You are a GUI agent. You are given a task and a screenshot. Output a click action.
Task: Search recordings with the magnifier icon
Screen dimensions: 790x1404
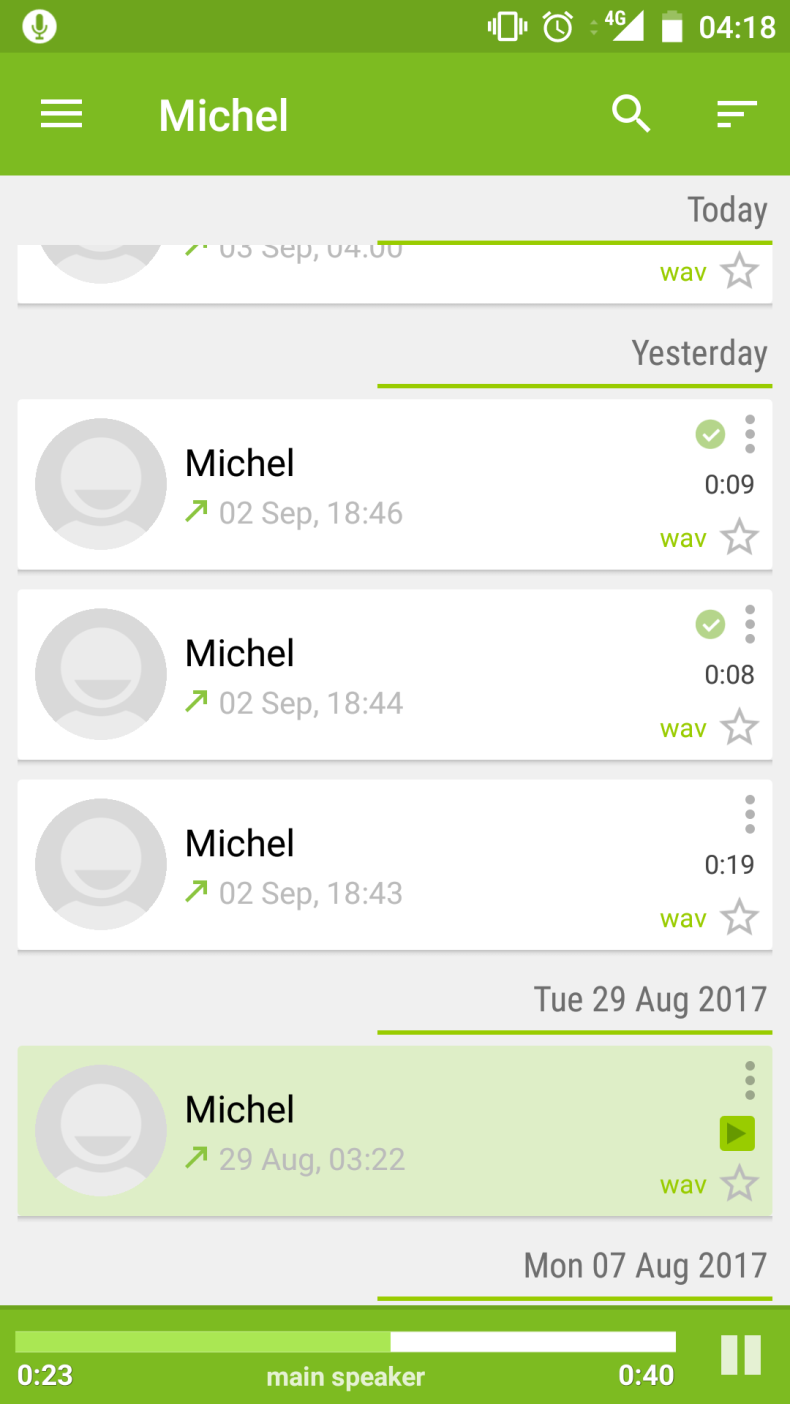tap(631, 115)
